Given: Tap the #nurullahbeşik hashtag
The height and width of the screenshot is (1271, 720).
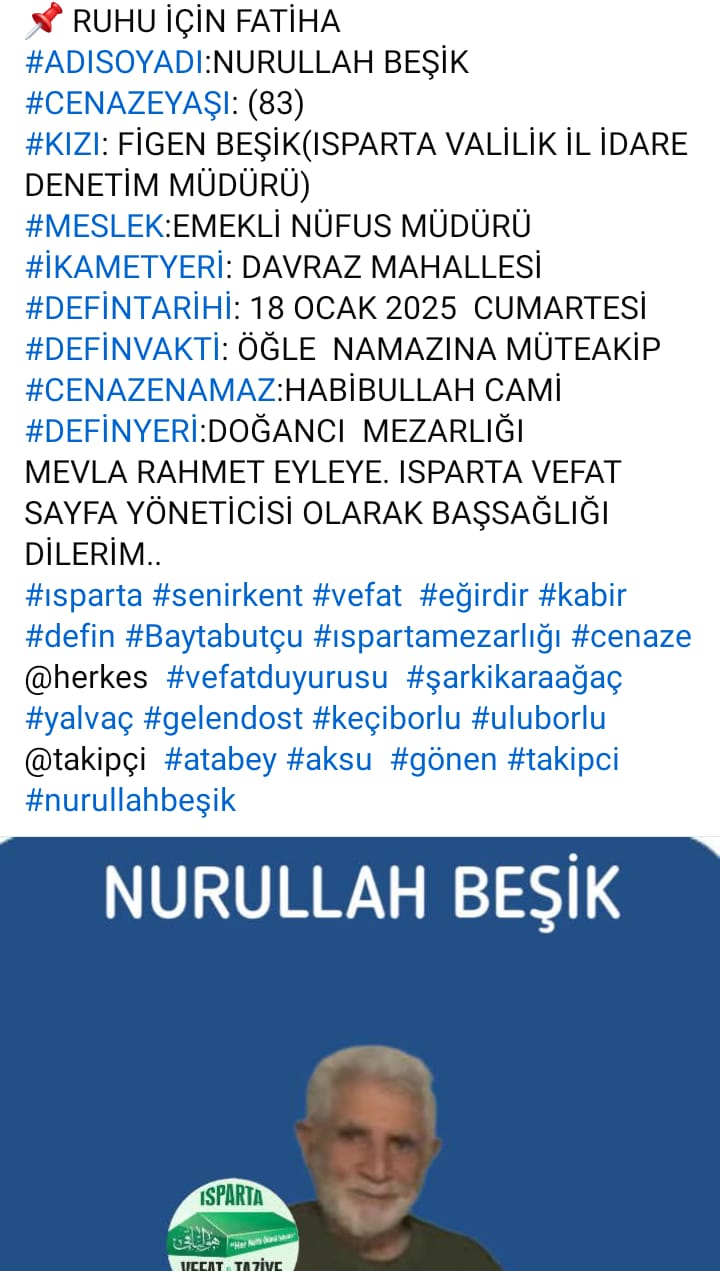Looking at the screenshot, I should tap(130, 800).
